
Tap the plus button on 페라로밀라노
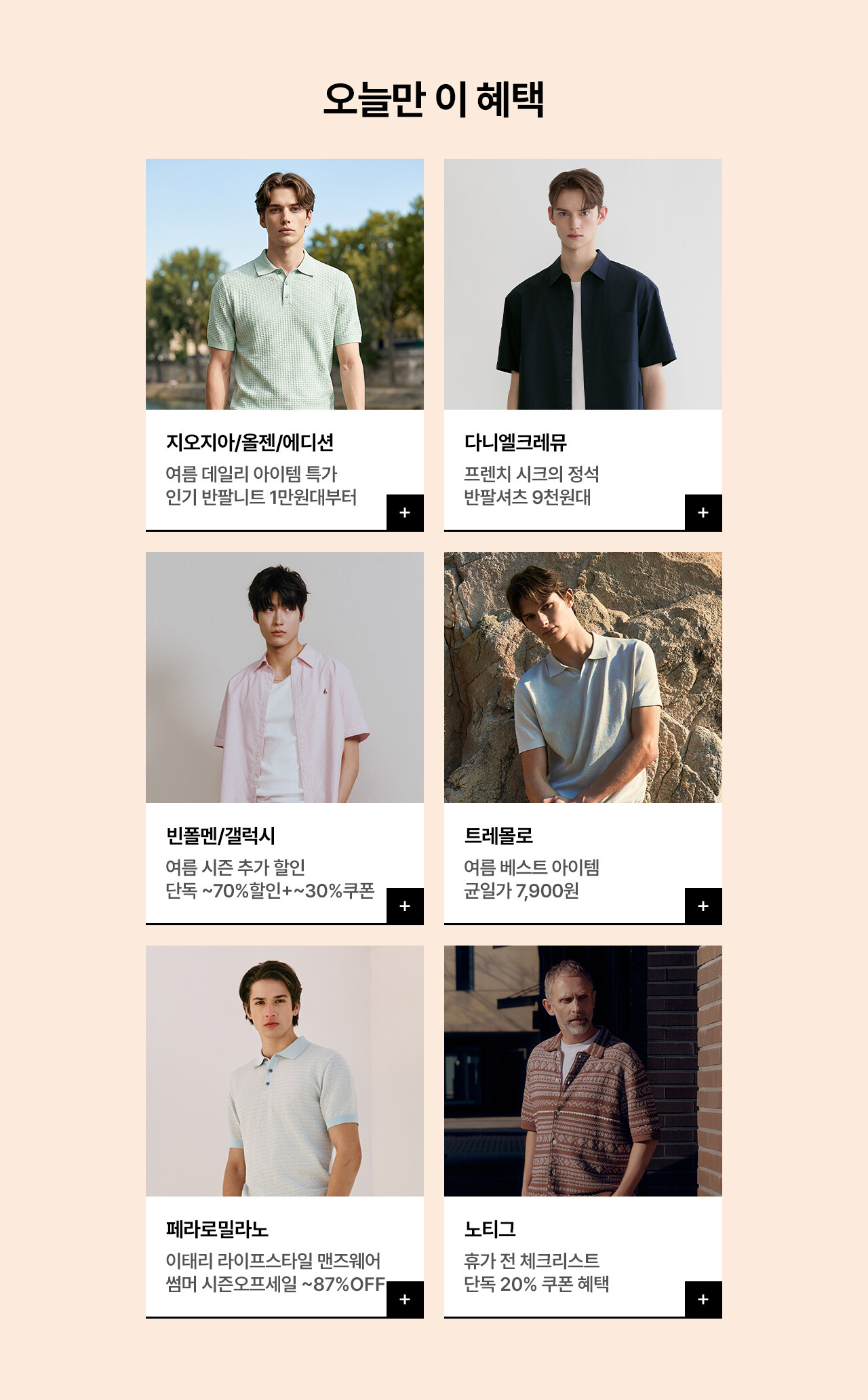[405, 1300]
